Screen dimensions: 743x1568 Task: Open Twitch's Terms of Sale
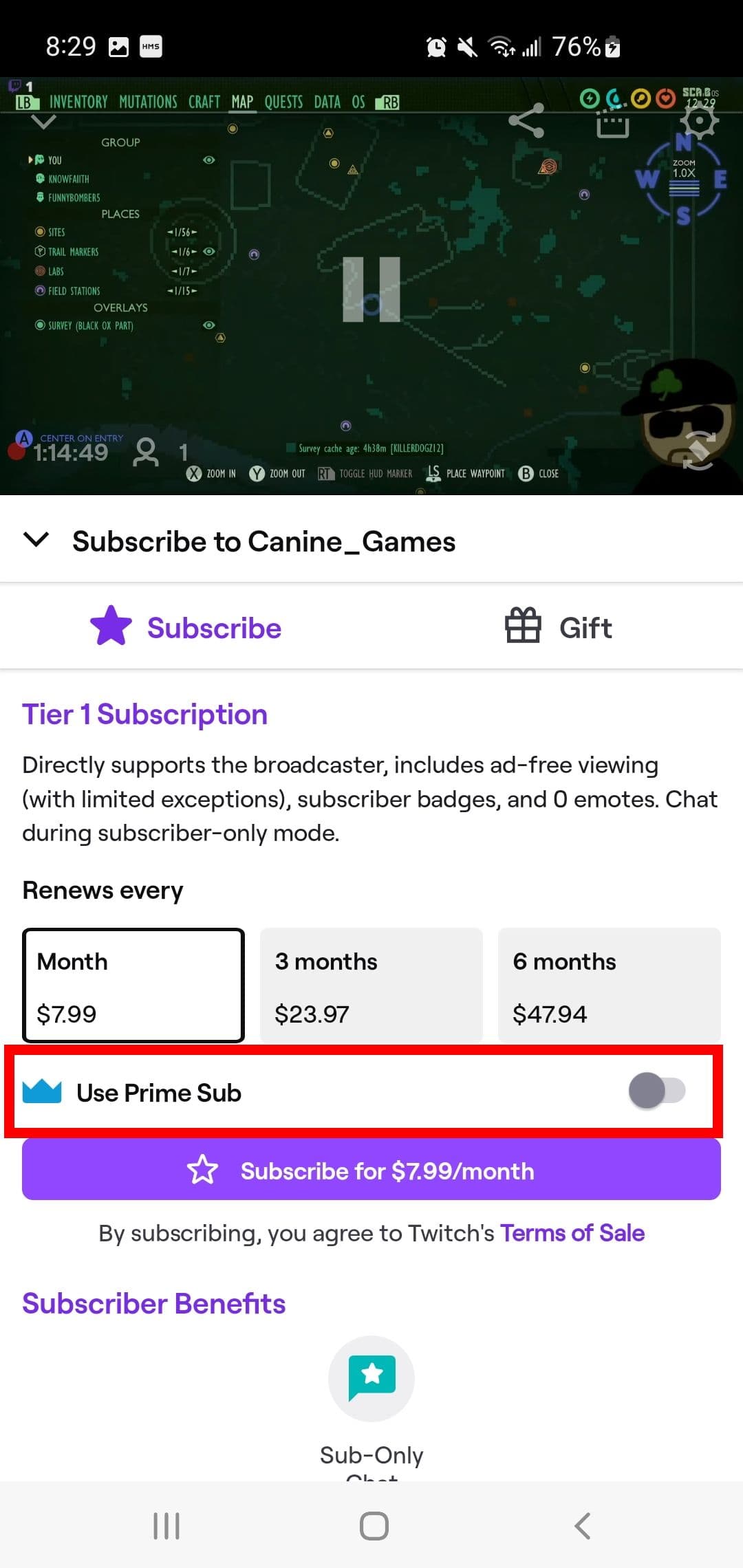pyautogui.click(x=572, y=1233)
